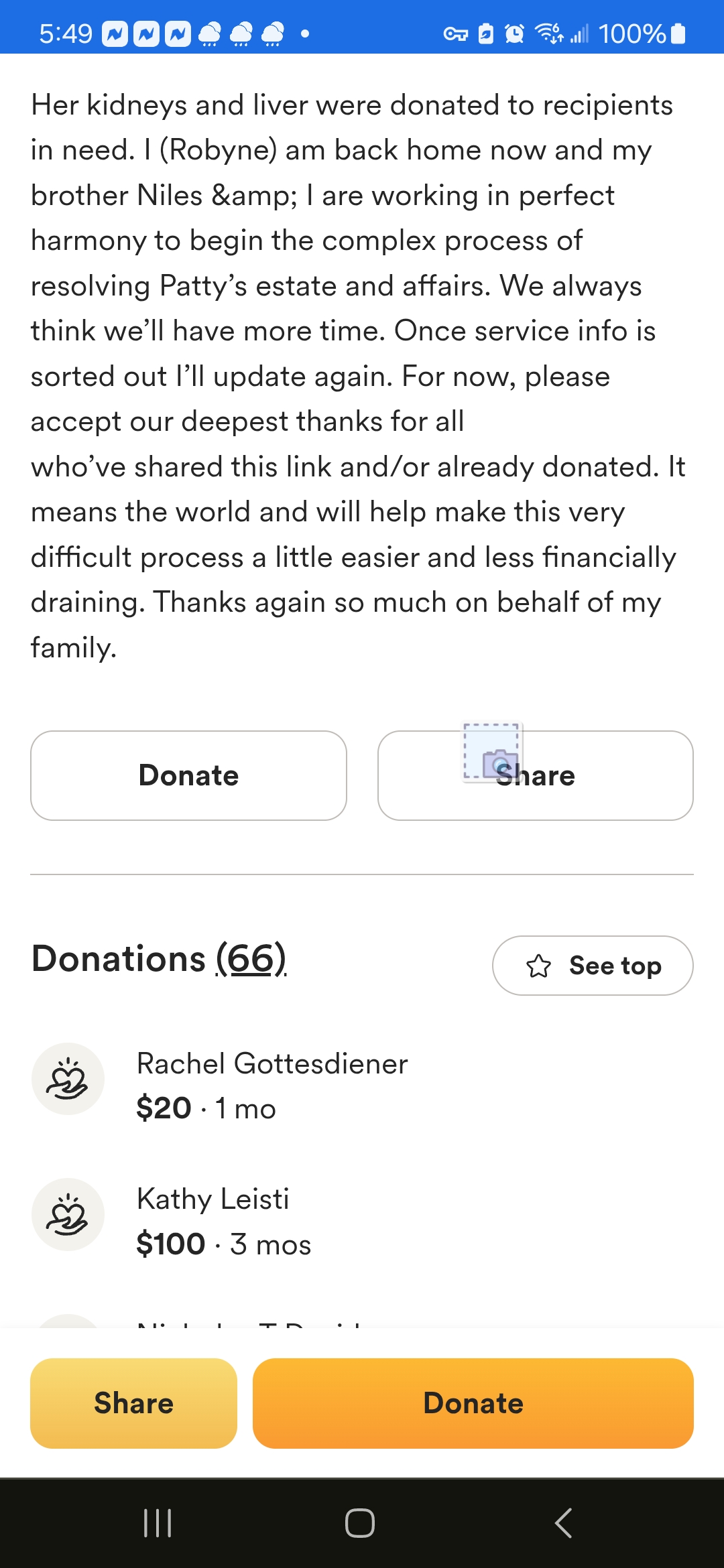The width and height of the screenshot is (724, 1568).
Task: Tap the orange Donate button at the bottom
Action: 473,1403
